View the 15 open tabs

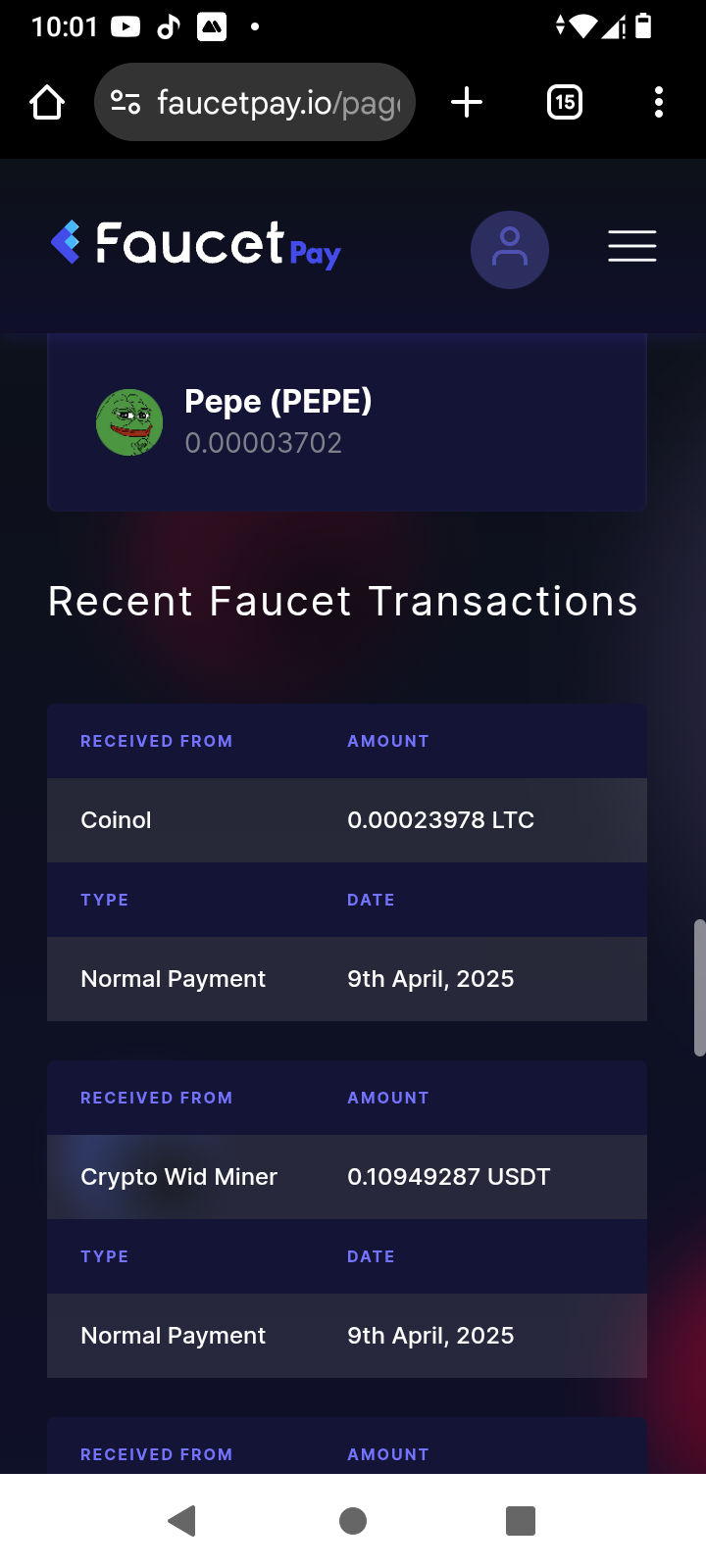(565, 102)
